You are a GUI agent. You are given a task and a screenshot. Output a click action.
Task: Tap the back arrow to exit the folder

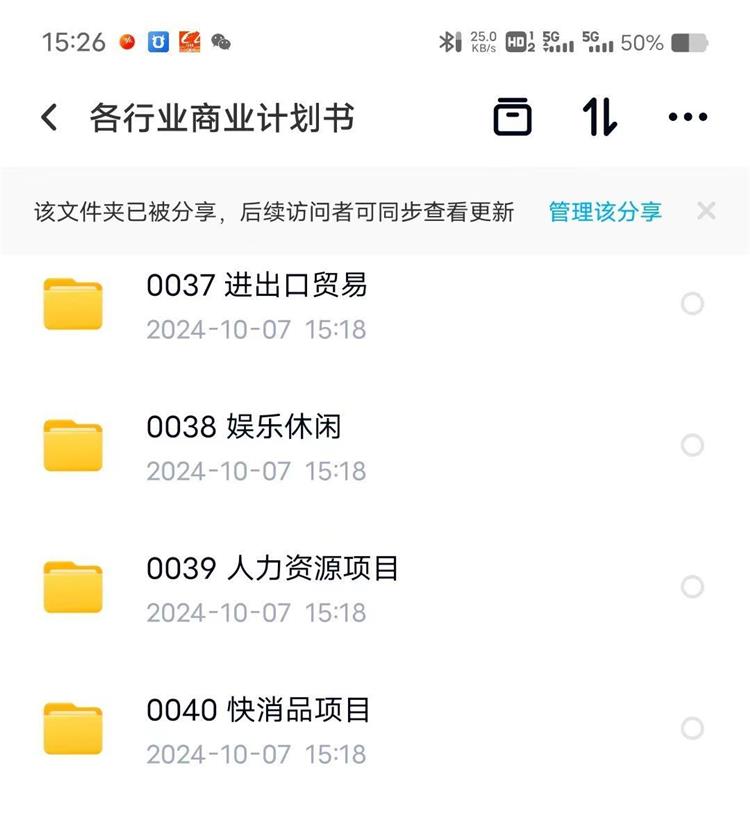tap(47, 116)
